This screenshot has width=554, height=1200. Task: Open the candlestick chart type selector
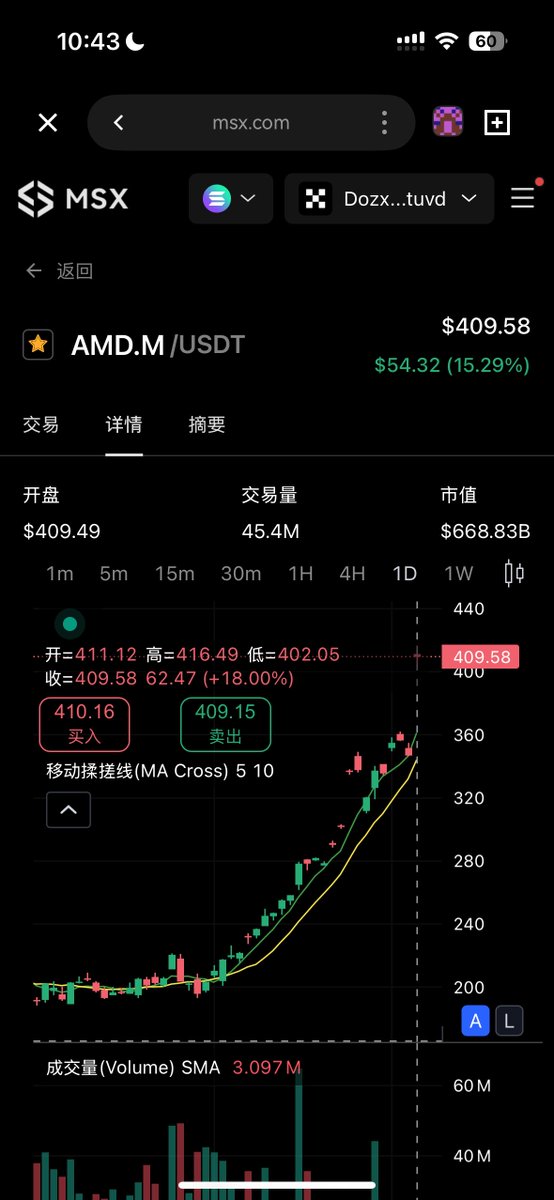(514, 574)
